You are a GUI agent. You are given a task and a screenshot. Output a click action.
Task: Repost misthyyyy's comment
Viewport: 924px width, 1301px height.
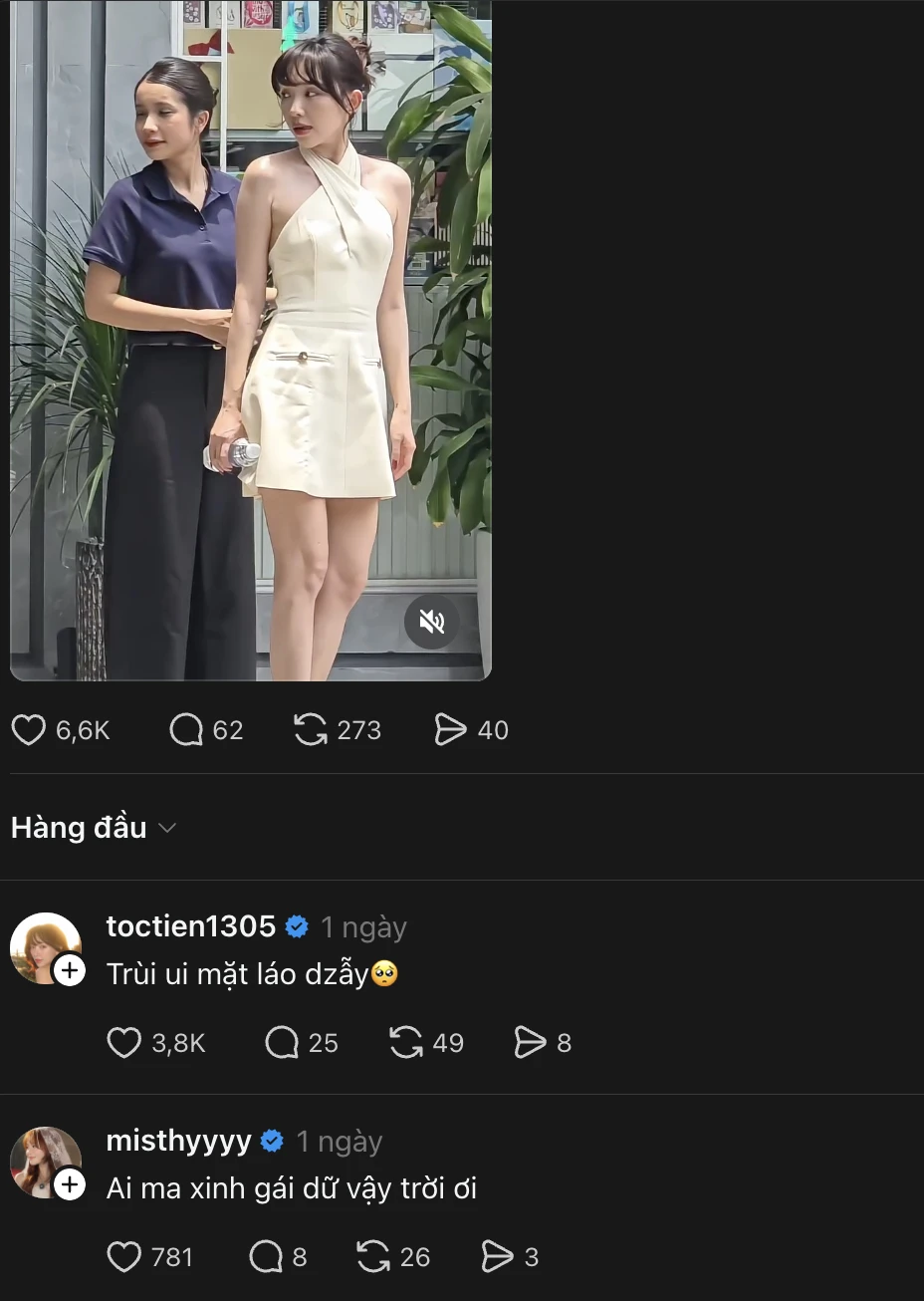pyautogui.click(x=373, y=1257)
